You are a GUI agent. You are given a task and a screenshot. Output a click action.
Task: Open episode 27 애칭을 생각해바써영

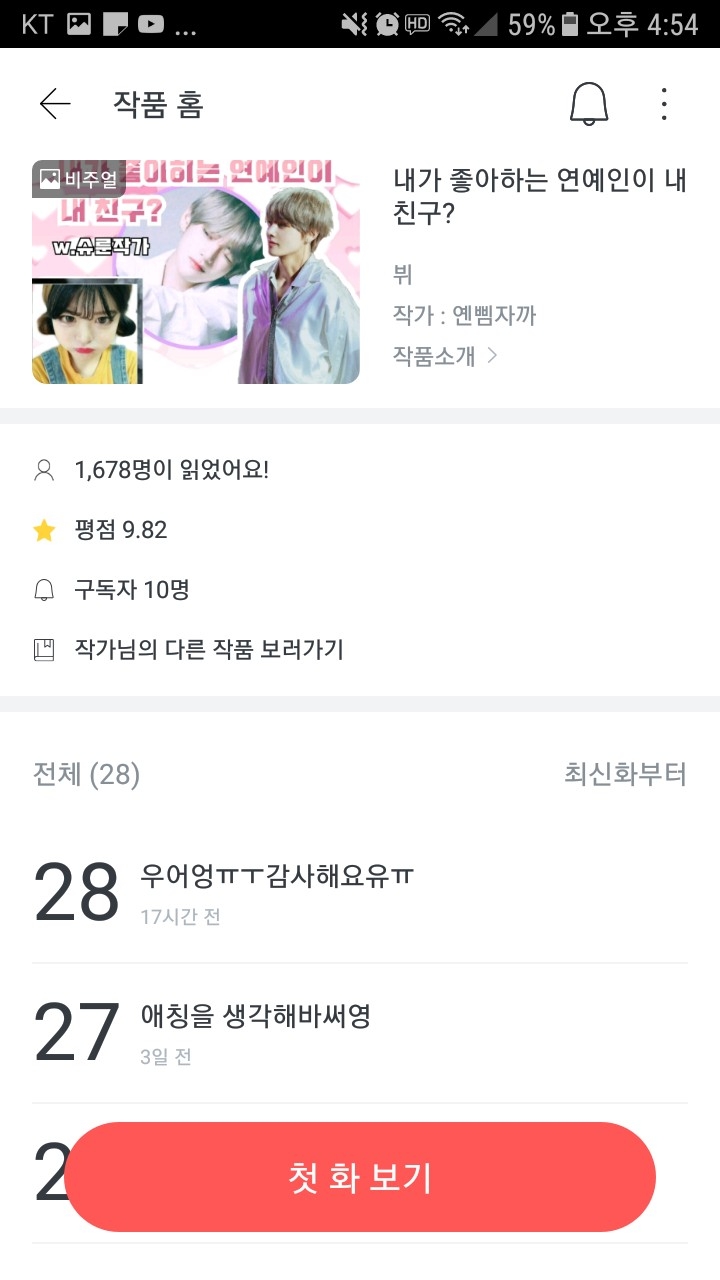[360, 1034]
